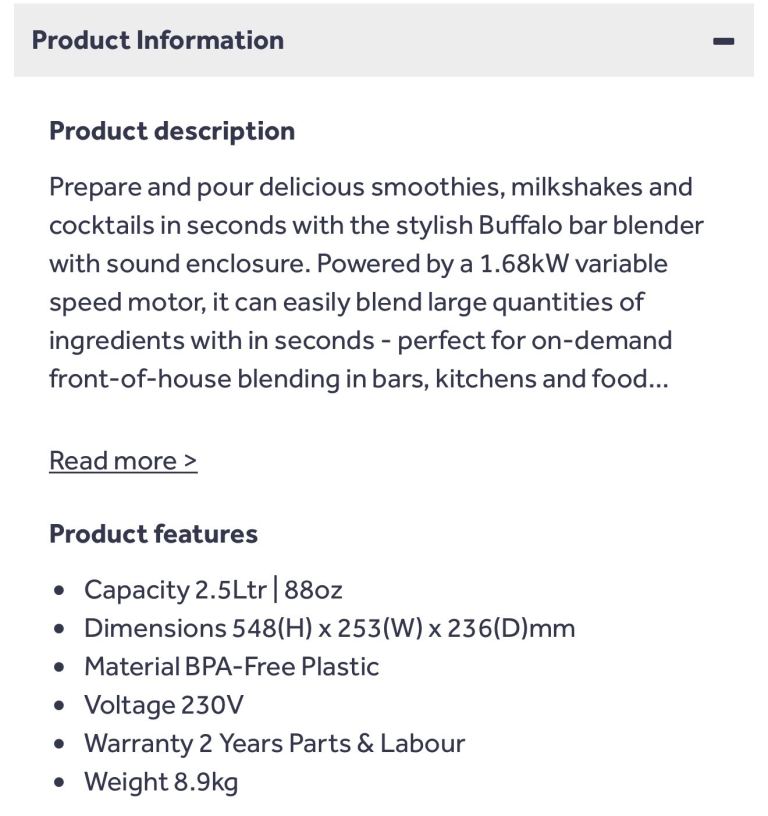The image size is (768, 816).
Task: Collapse the Product Information section
Action: [x=723, y=41]
